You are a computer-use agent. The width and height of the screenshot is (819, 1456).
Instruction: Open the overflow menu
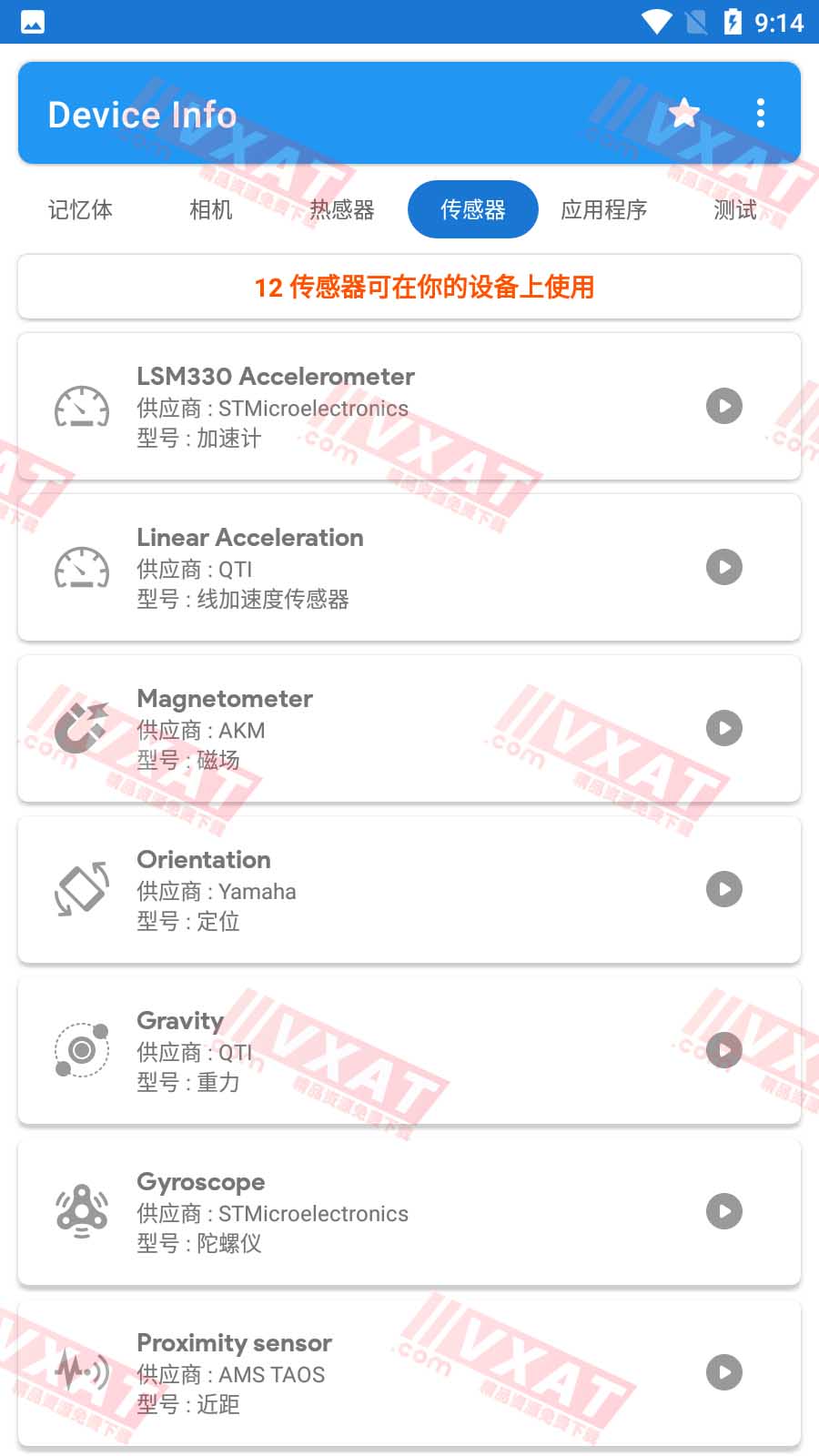pos(761,114)
